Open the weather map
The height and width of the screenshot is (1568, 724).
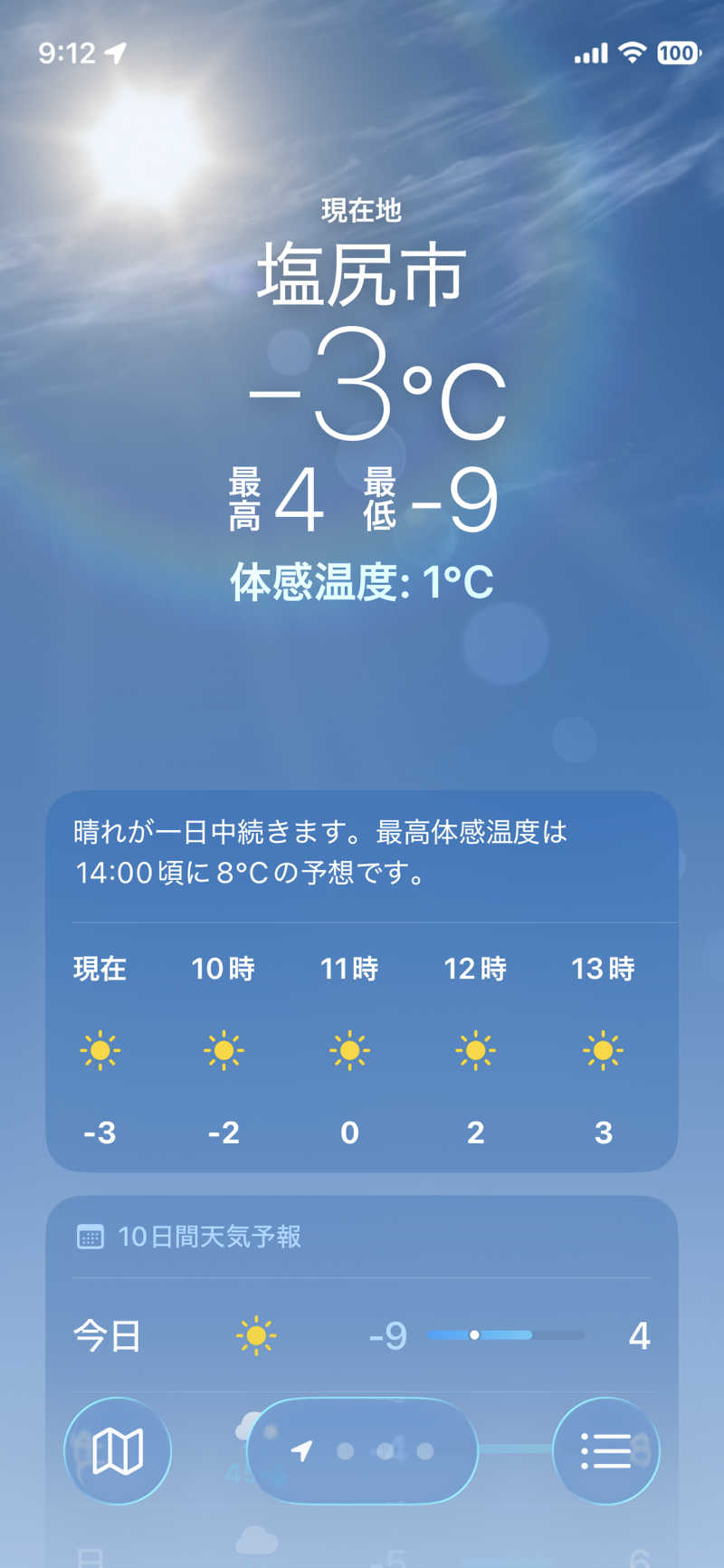click(x=118, y=1451)
